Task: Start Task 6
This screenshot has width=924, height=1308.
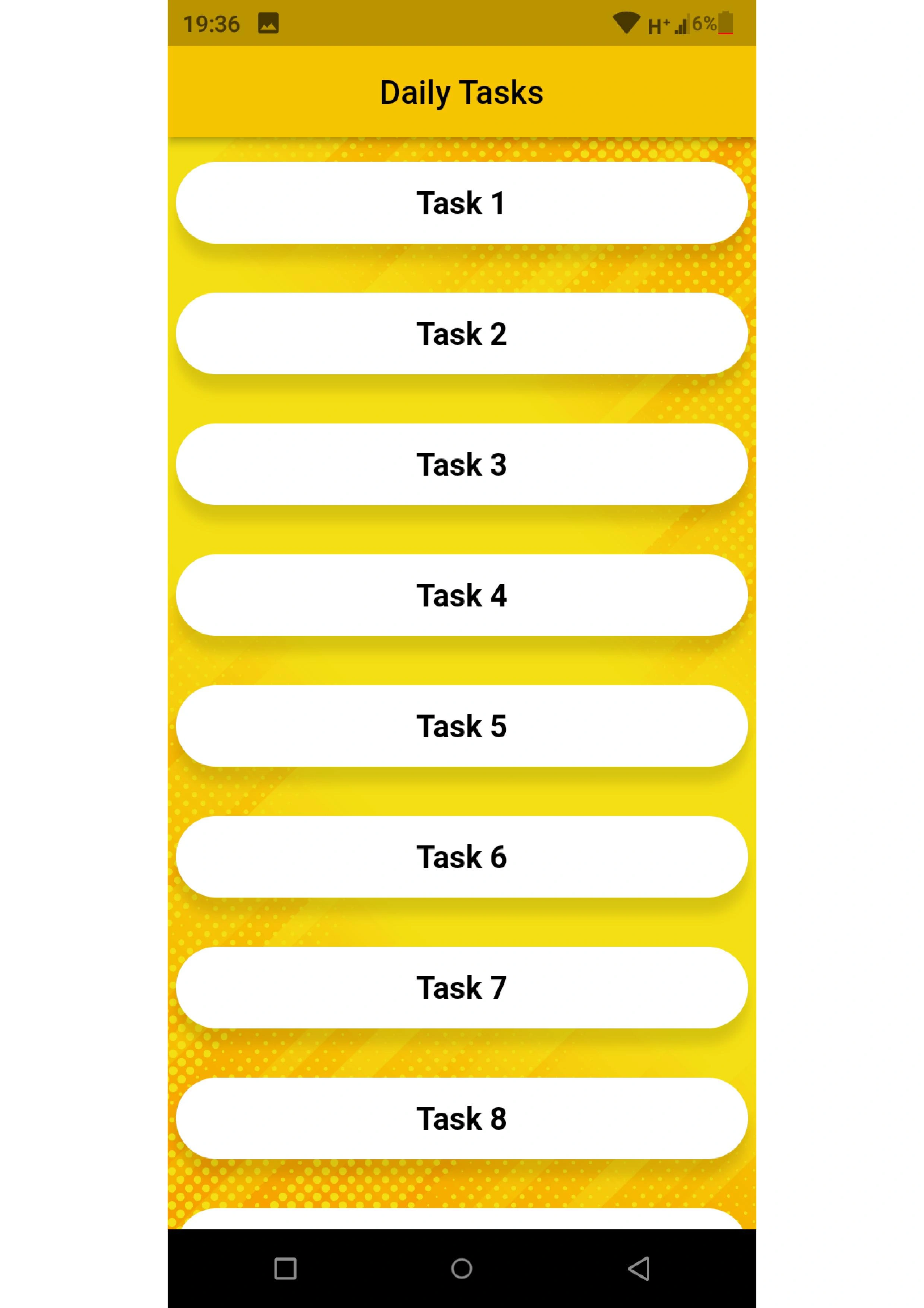Action: [x=462, y=857]
